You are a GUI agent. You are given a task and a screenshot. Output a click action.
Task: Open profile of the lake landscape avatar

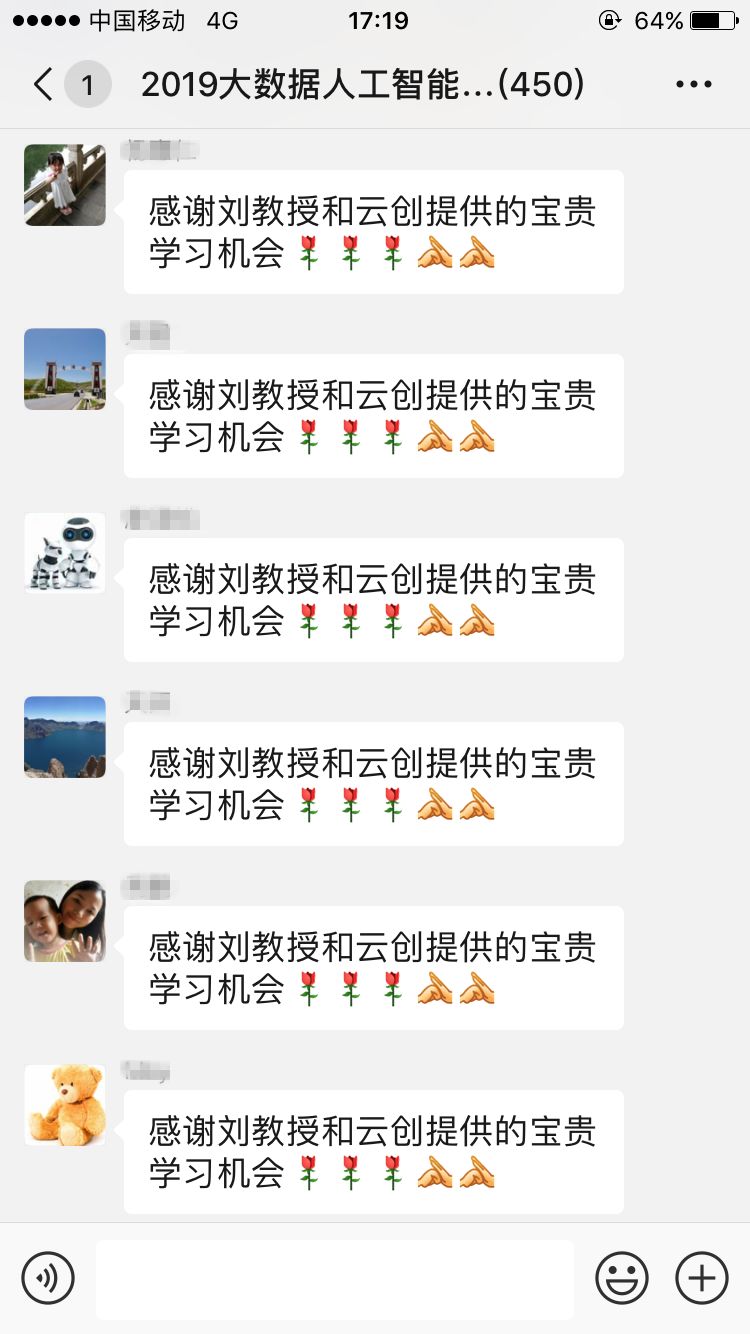pos(65,737)
